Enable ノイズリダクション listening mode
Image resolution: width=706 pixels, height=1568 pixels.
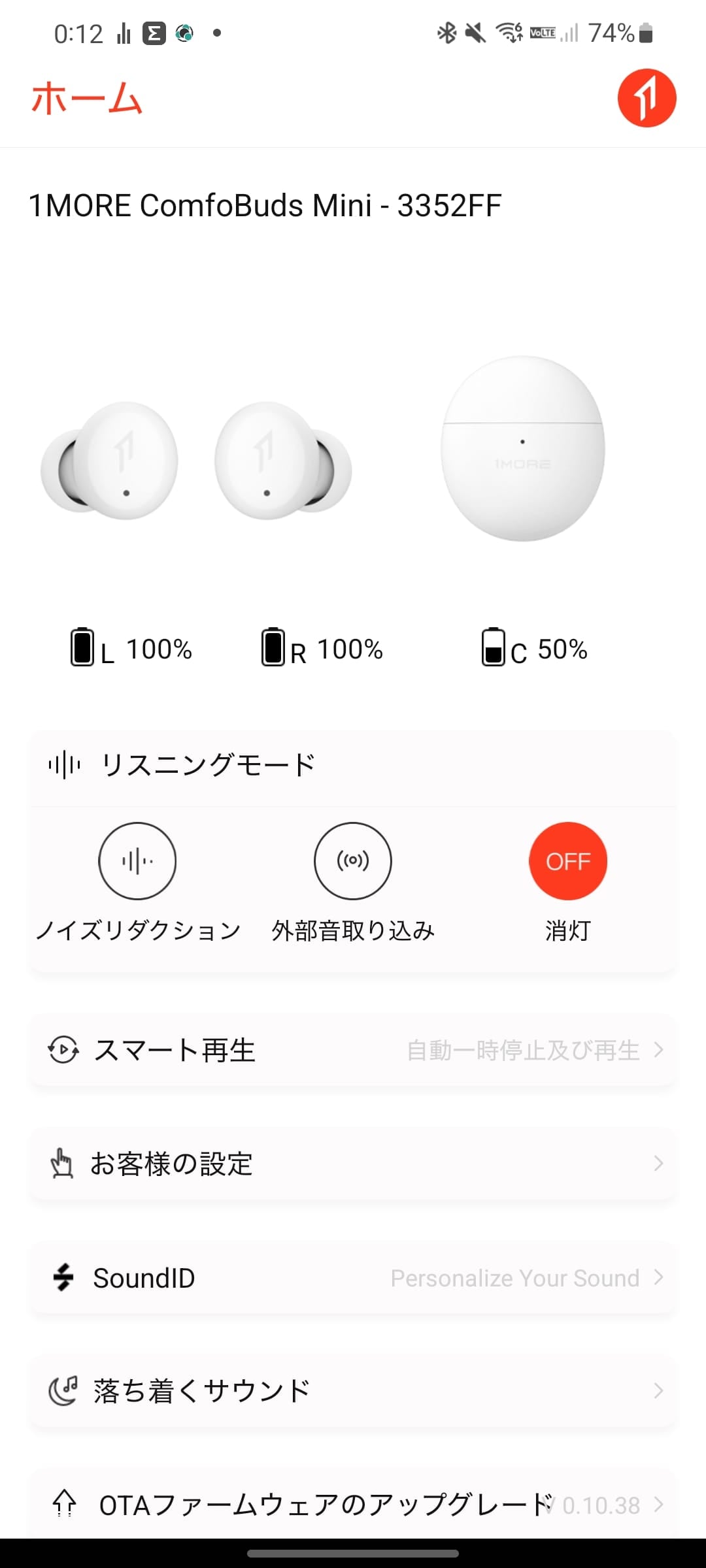[137, 861]
